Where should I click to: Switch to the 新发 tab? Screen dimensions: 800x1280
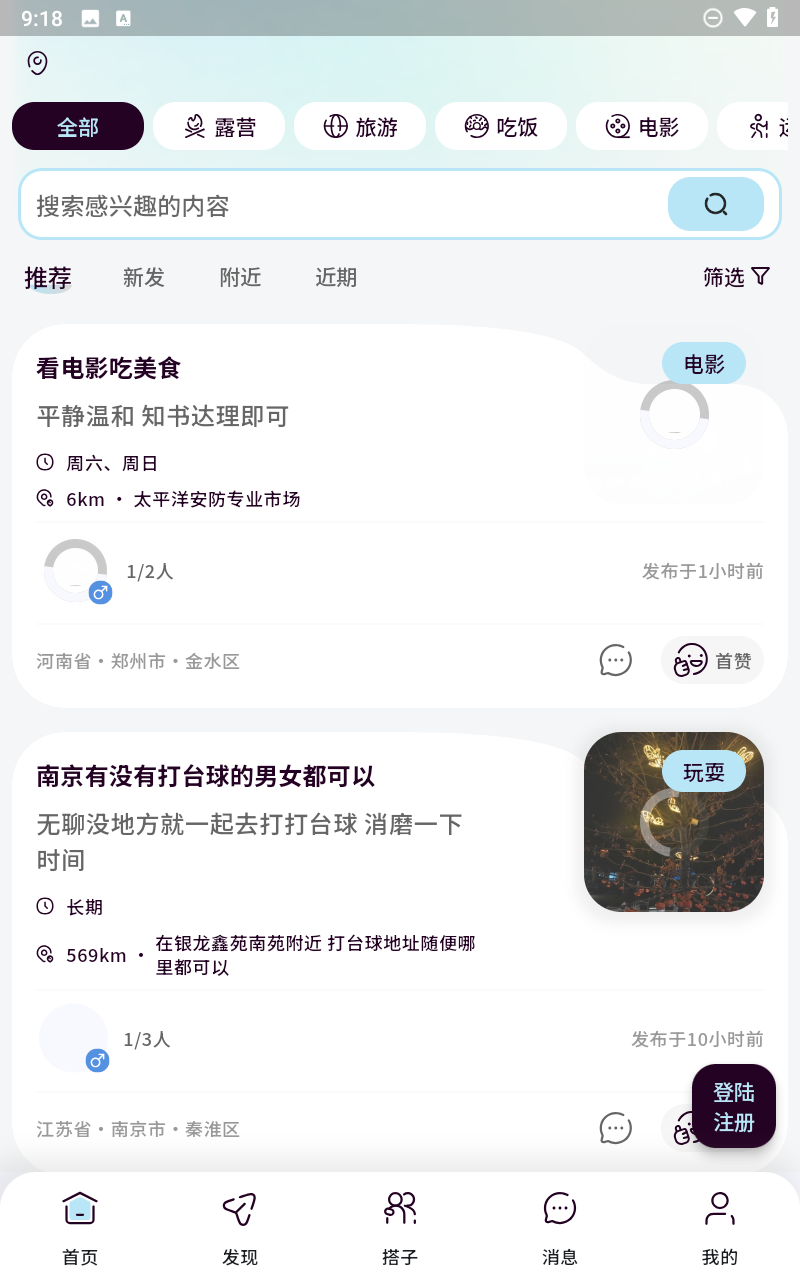point(143,278)
